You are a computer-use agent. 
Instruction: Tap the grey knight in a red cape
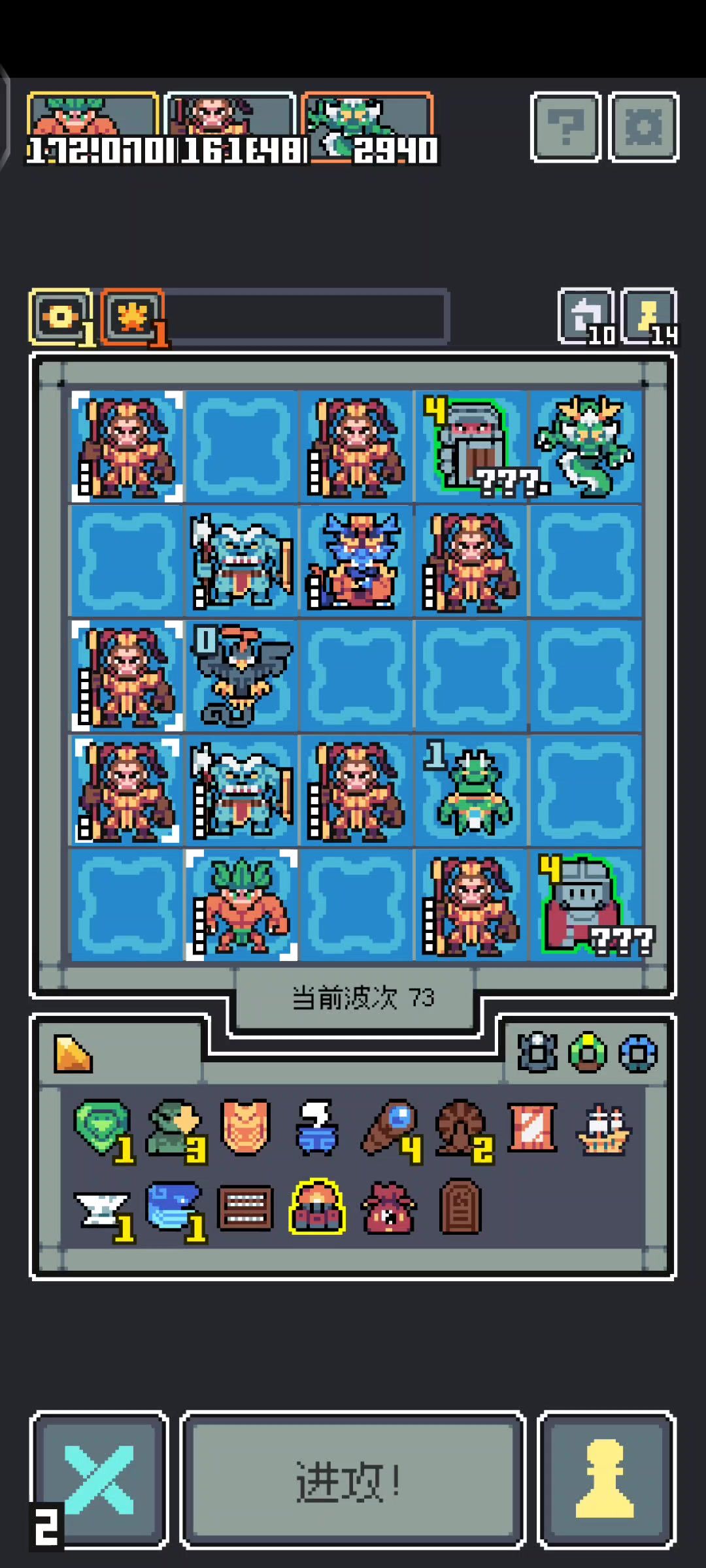click(585, 905)
